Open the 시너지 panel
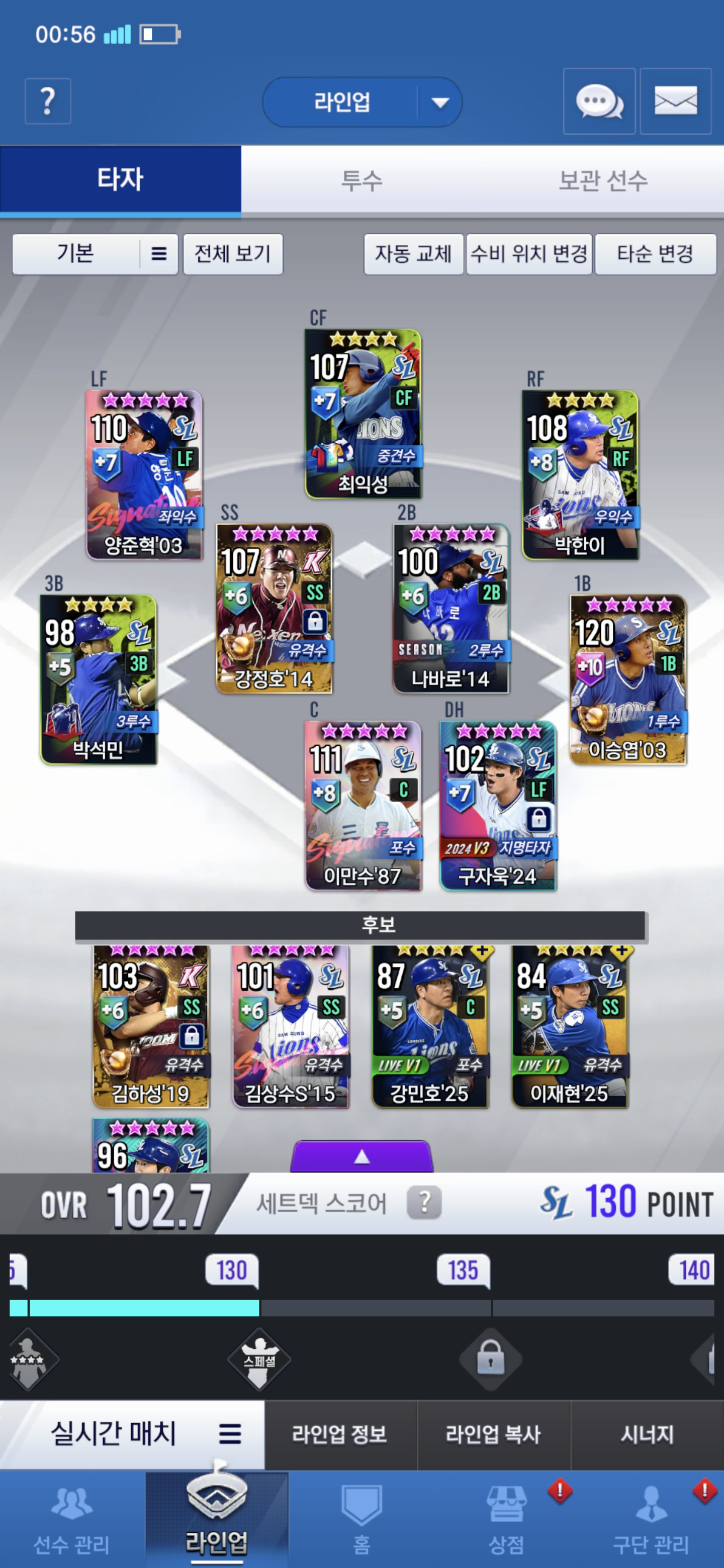The width and height of the screenshot is (724, 1568). coord(647,1434)
